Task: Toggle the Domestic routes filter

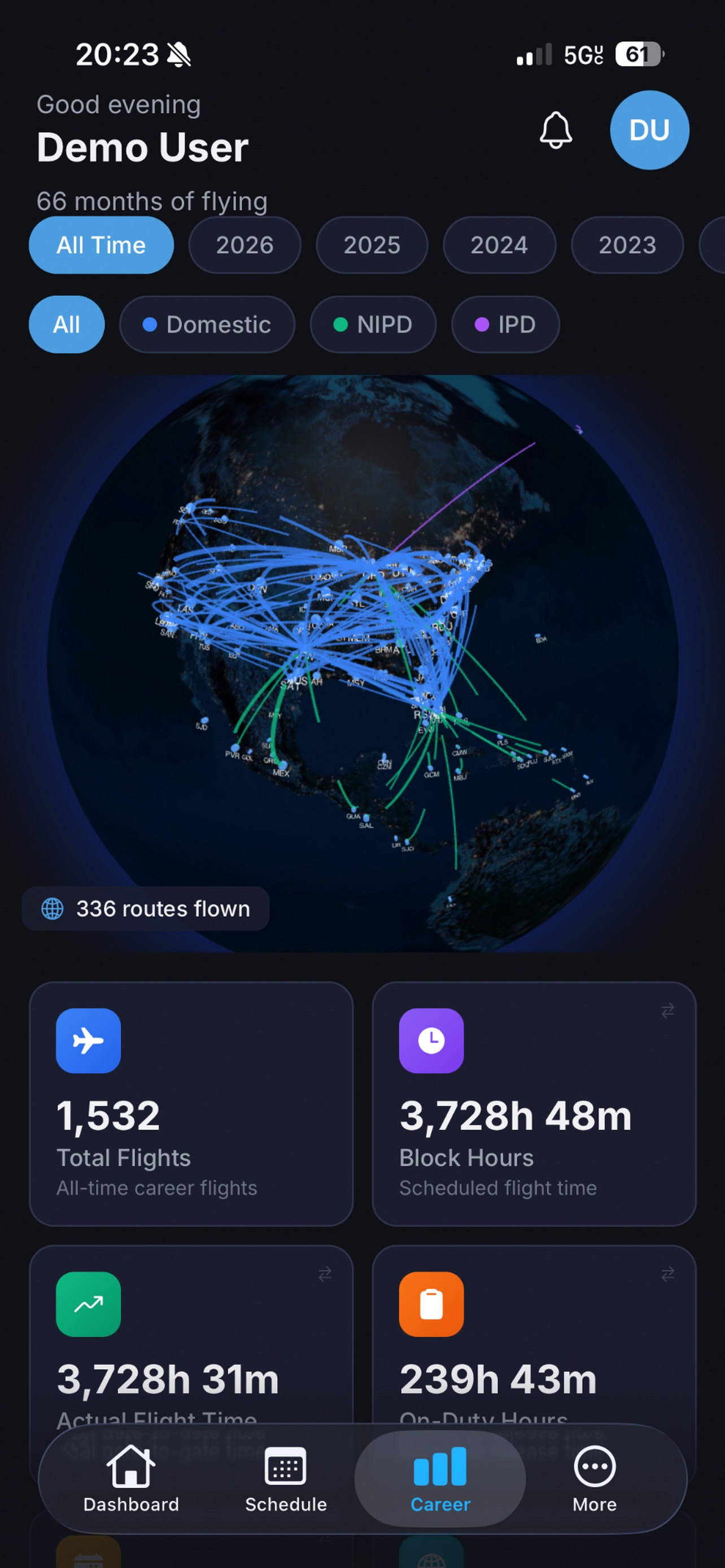Action: [x=207, y=325]
